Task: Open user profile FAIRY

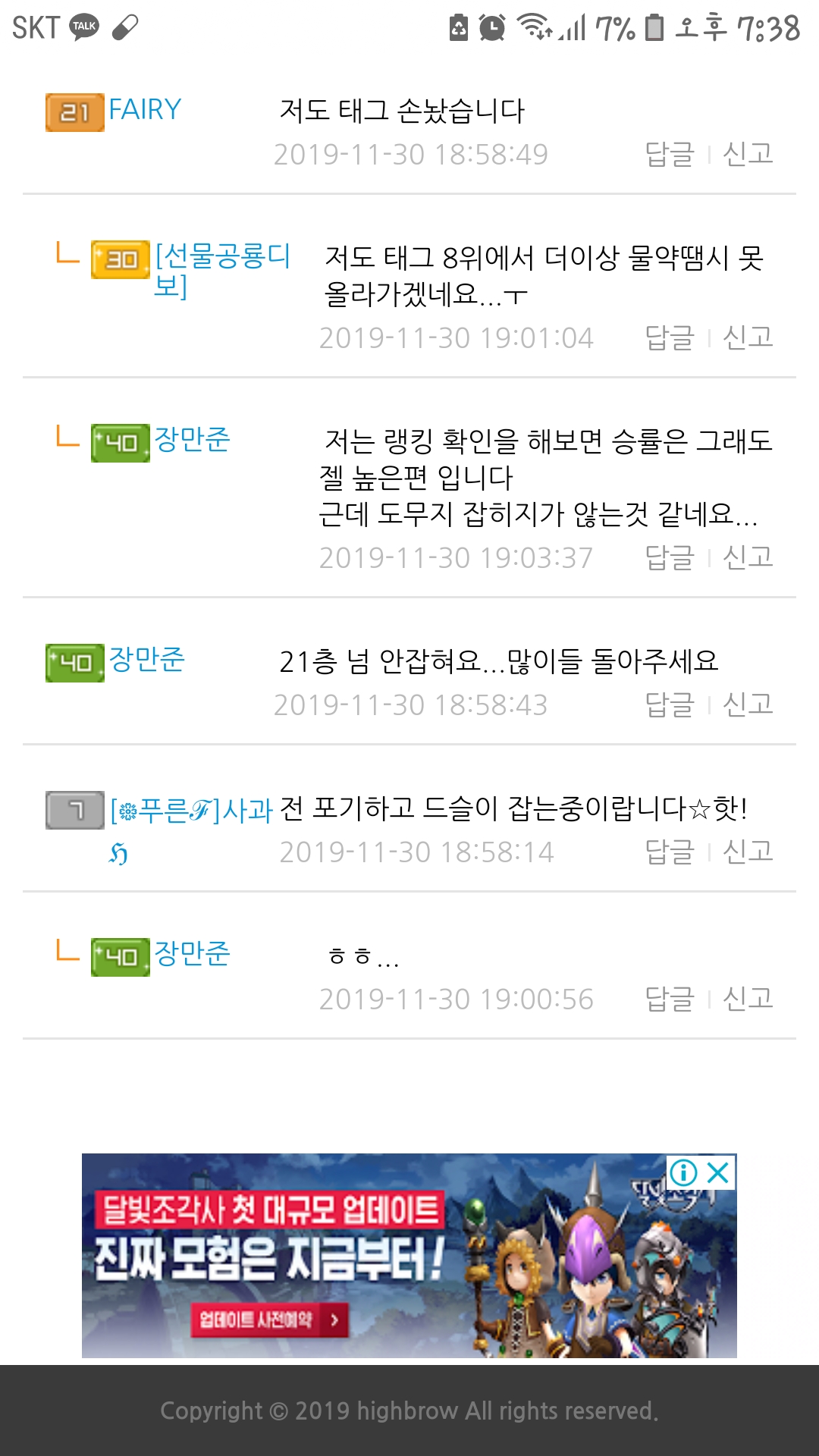Action: (x=145, y=110)
